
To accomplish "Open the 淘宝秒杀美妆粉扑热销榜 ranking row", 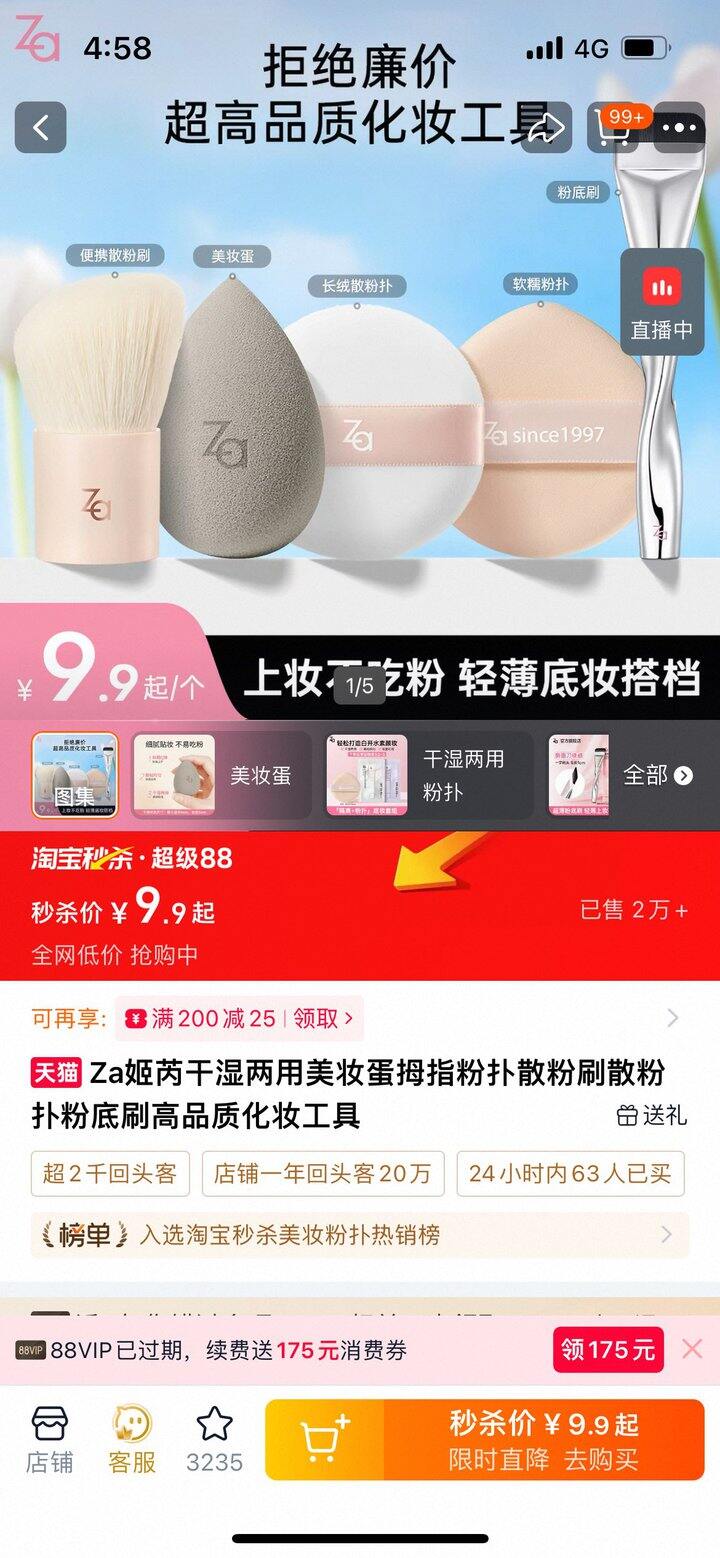I will pos(360,1235).
